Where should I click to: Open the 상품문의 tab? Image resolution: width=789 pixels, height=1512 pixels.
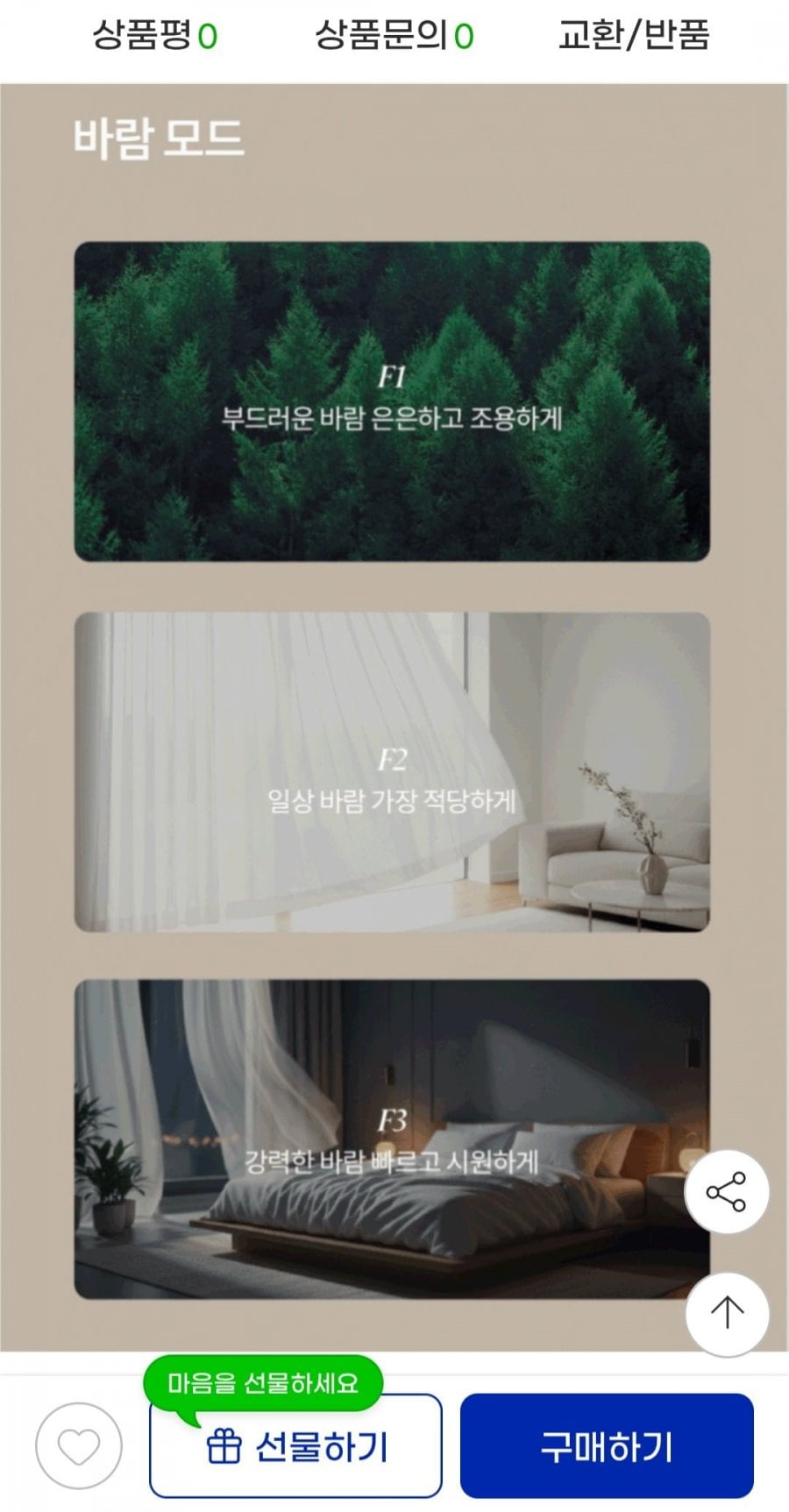pyautogui.click(x=394, y=36)
